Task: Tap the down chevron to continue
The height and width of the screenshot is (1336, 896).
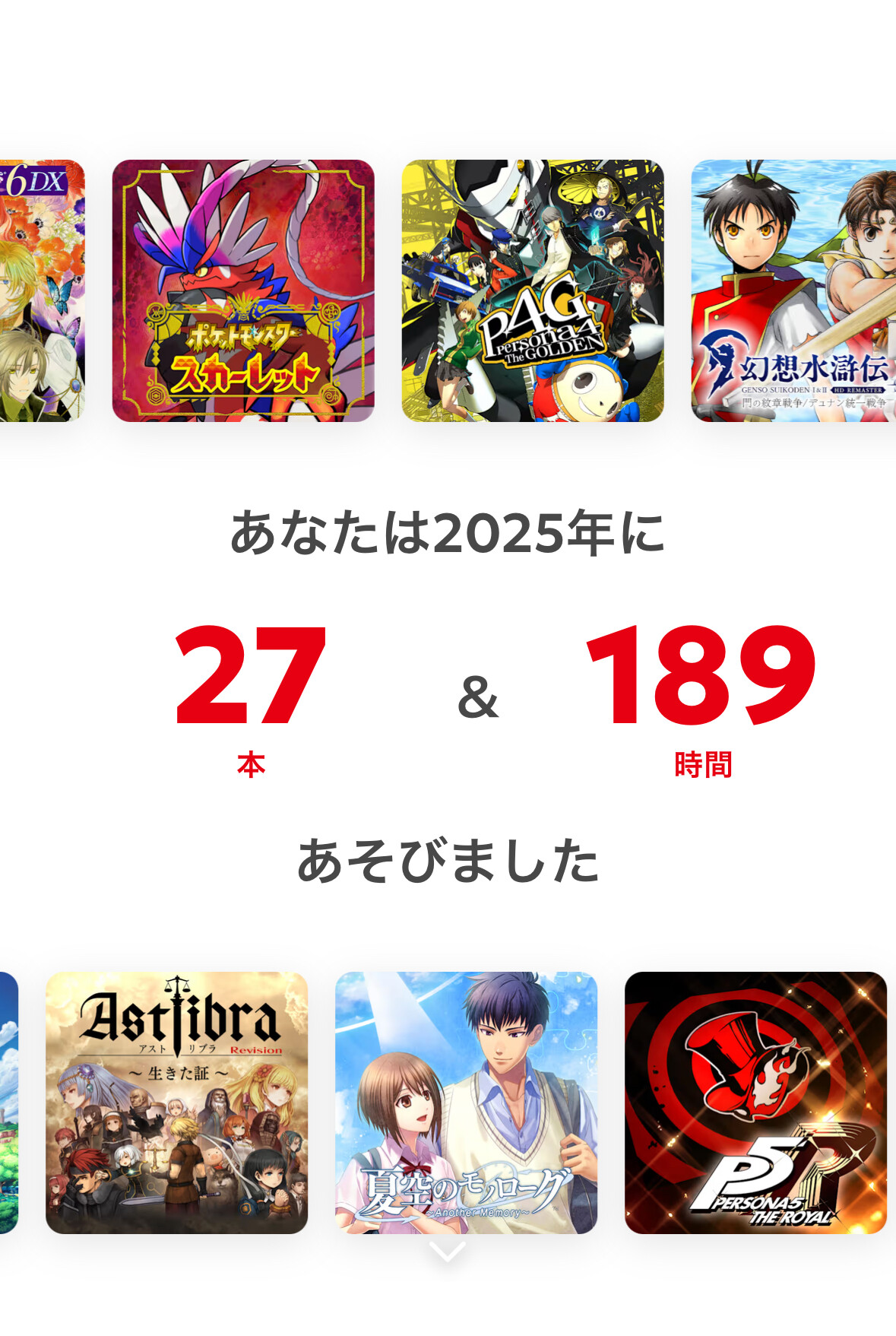Action: [x=448, y=1251]
